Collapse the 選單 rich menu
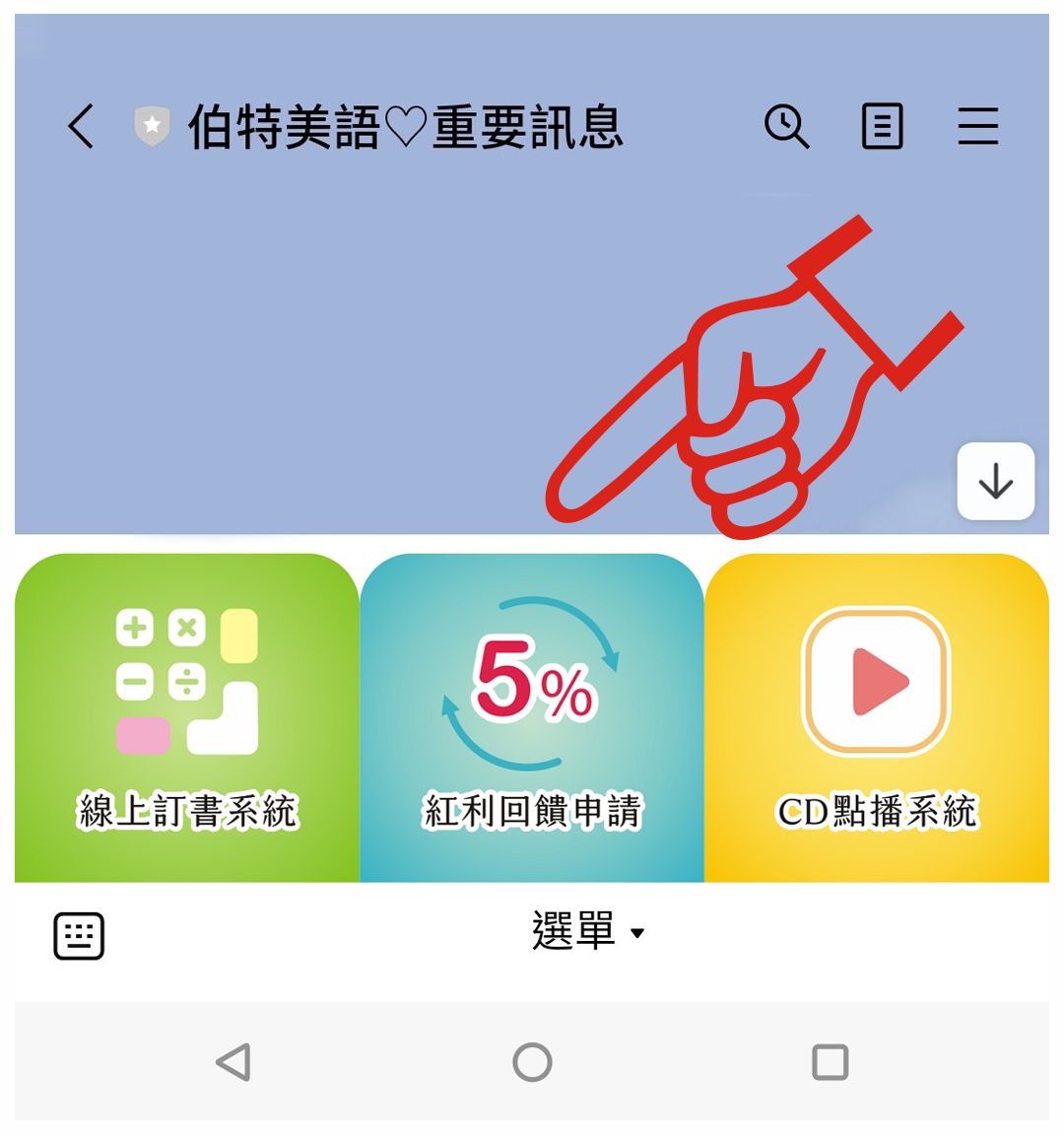This screenshot has height=1137, width=1064. [587, 932]
